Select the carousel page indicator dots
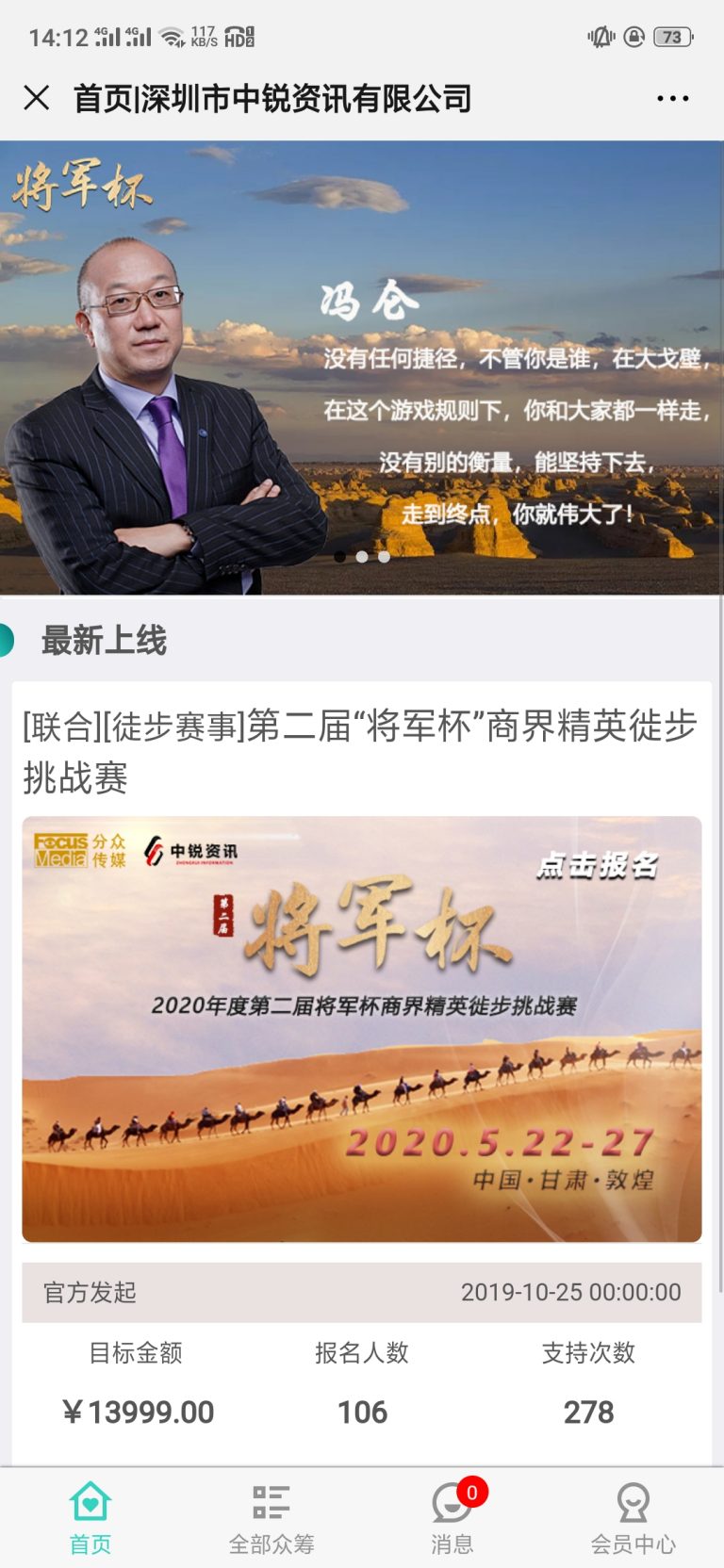The image size is (724, 1568). click(362, 557)
